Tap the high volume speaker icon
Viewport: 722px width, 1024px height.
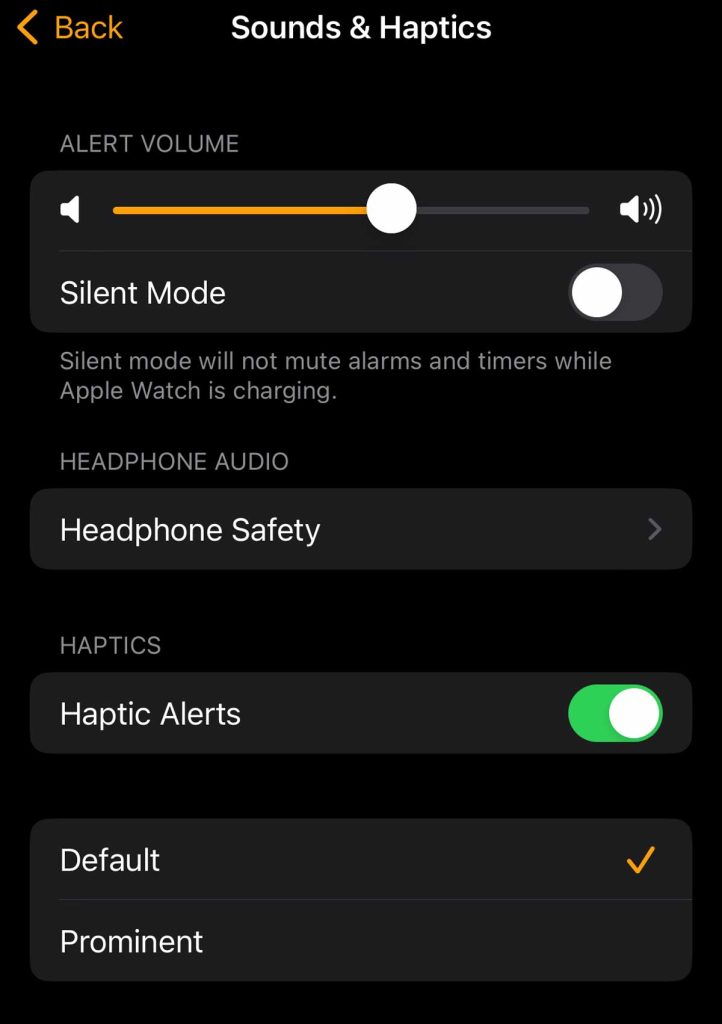tap(640, 210)
